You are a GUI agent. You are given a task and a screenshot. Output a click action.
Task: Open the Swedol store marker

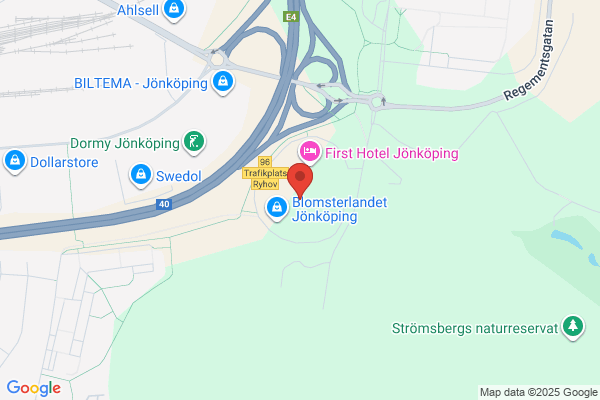tap(141, 175)
